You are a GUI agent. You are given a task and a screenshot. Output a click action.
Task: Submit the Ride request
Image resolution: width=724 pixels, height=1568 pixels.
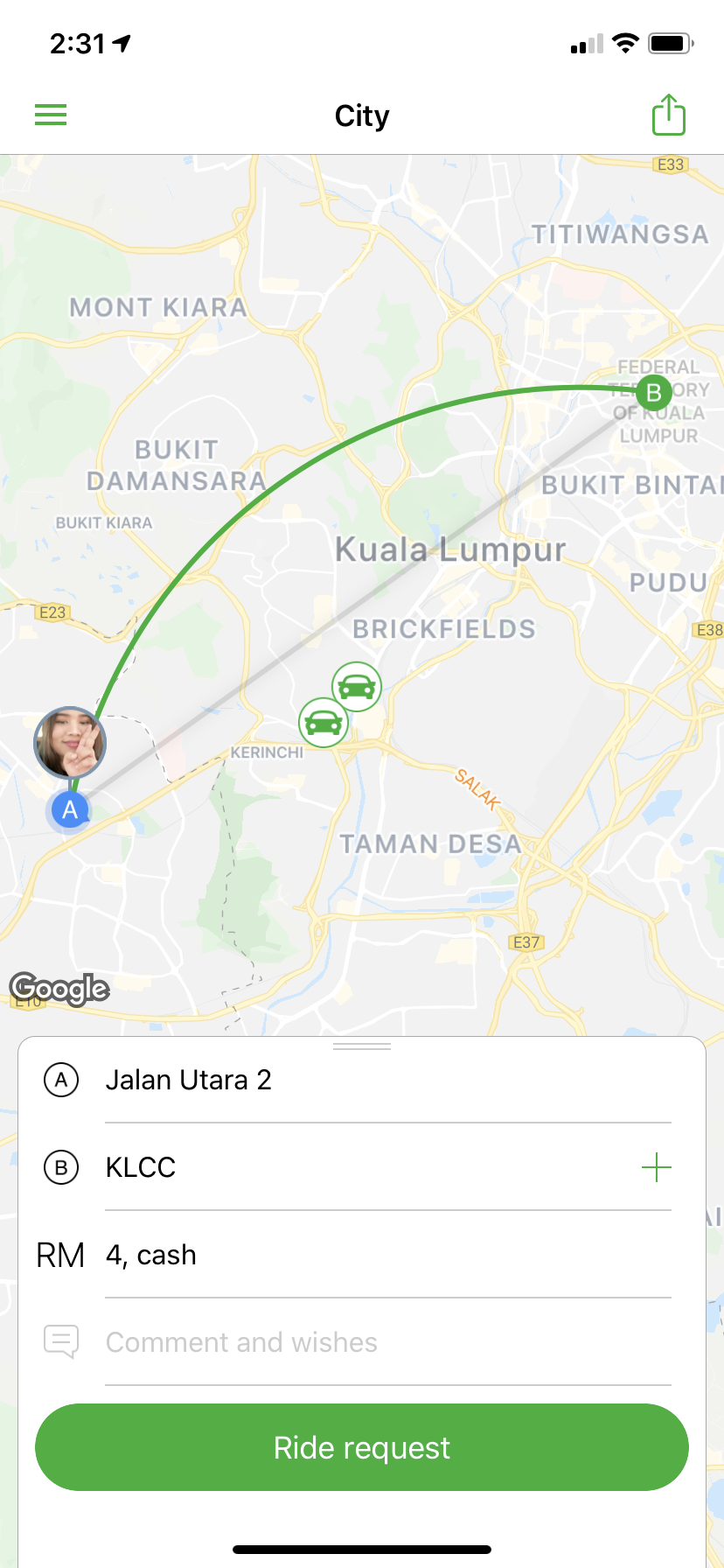(x=362, y=1447)
